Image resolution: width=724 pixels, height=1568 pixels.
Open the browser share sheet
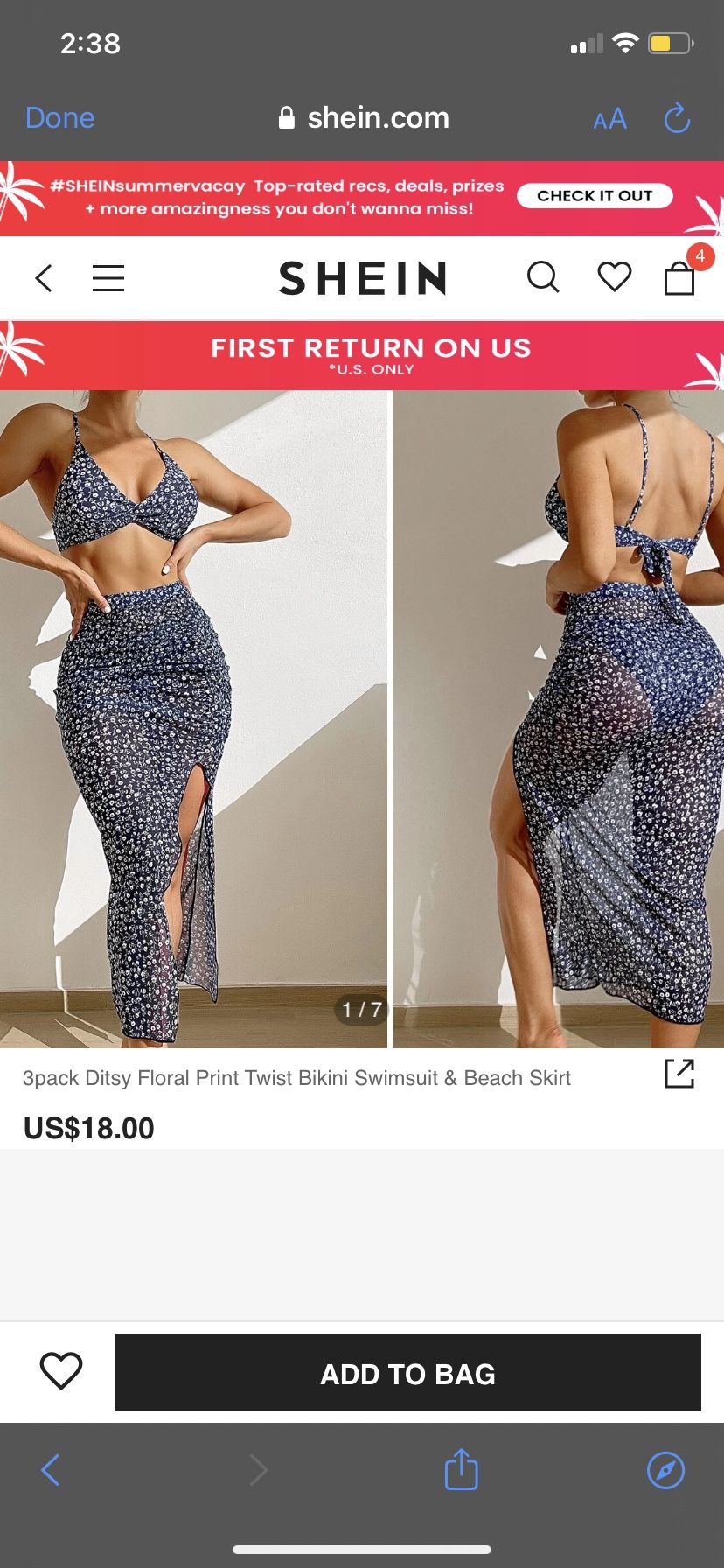[461, 1469]
